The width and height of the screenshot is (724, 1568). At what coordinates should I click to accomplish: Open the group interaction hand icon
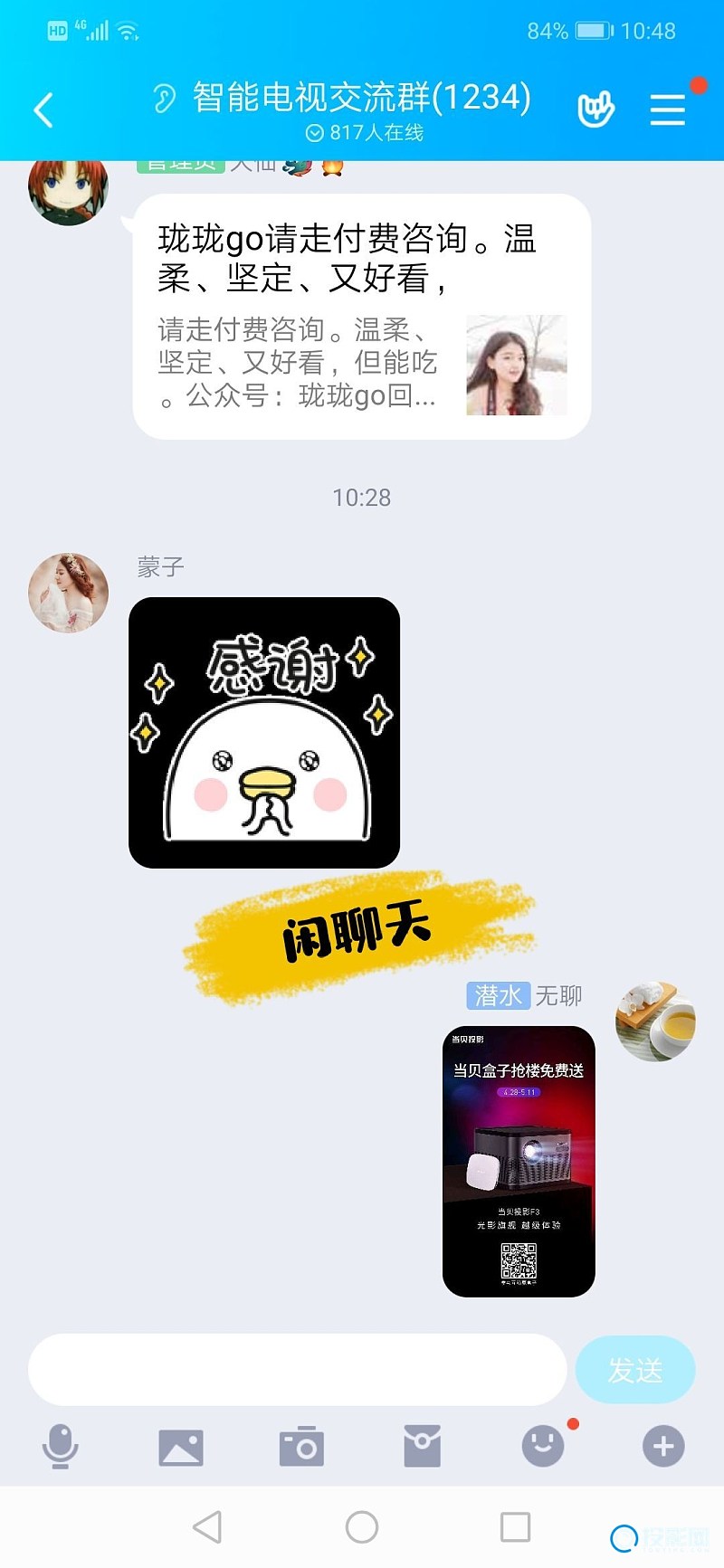coord(595,109)
